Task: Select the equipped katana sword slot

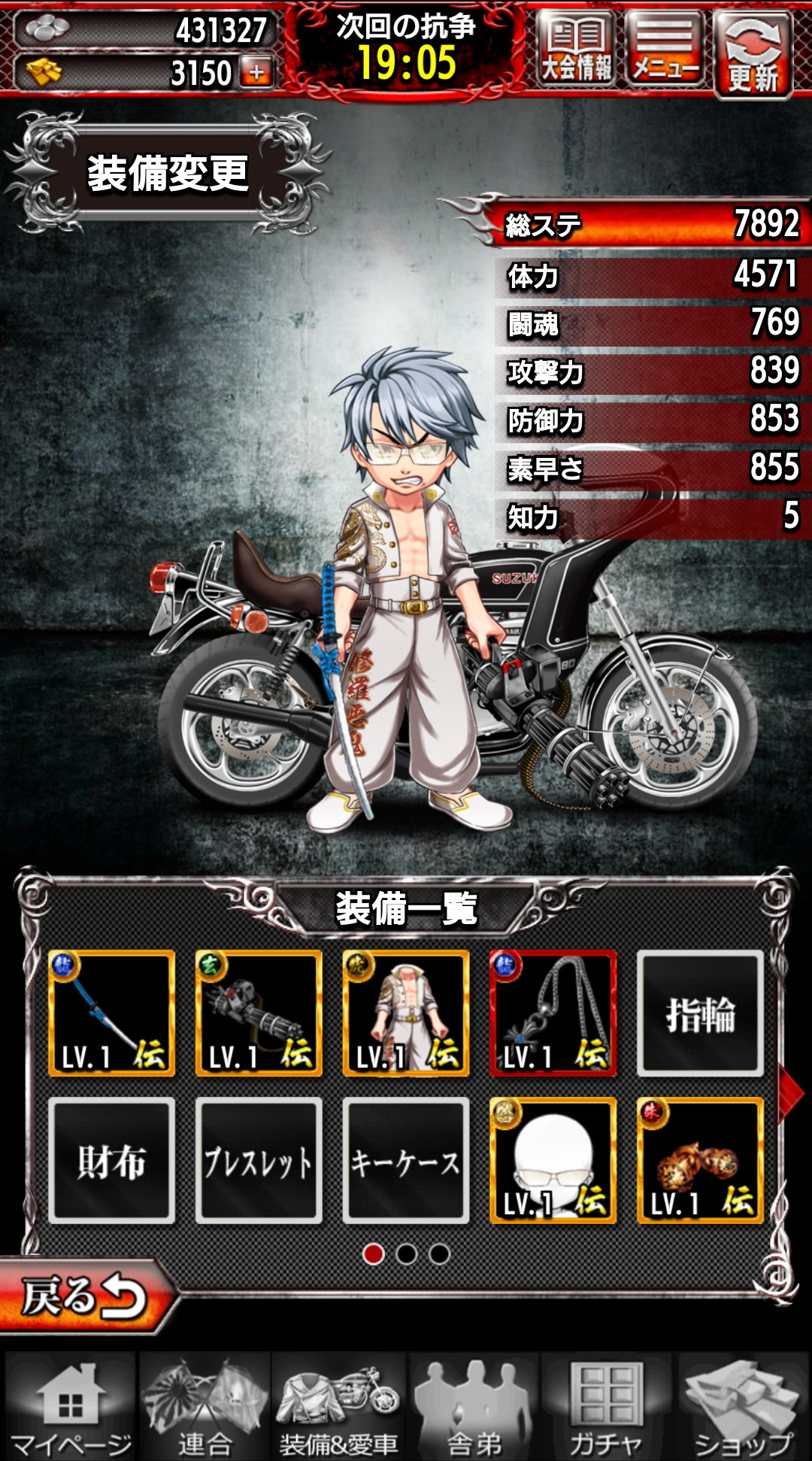Action: click(111, 1012)
